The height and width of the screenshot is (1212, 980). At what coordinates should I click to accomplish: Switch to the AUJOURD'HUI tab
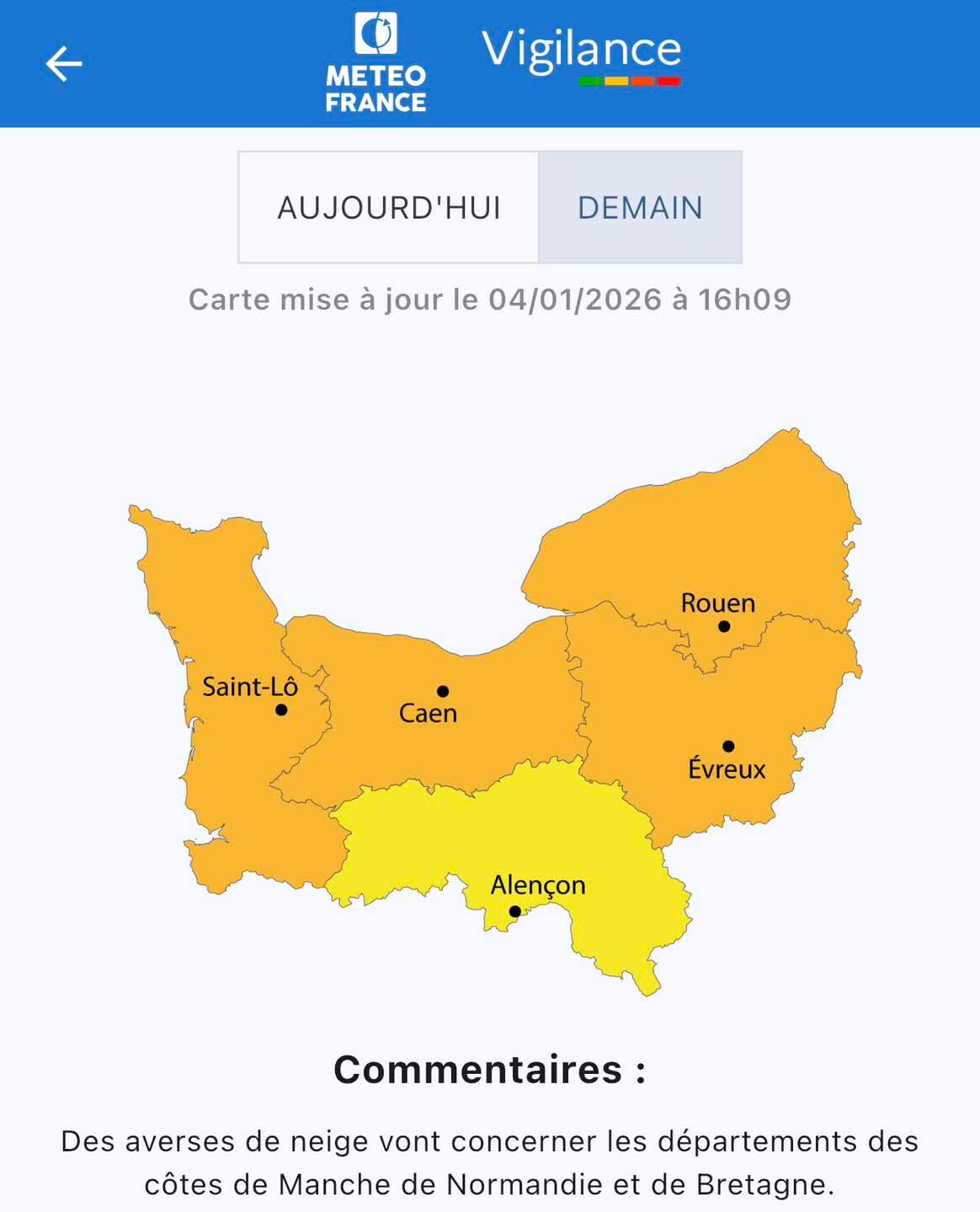click(389, 208)
